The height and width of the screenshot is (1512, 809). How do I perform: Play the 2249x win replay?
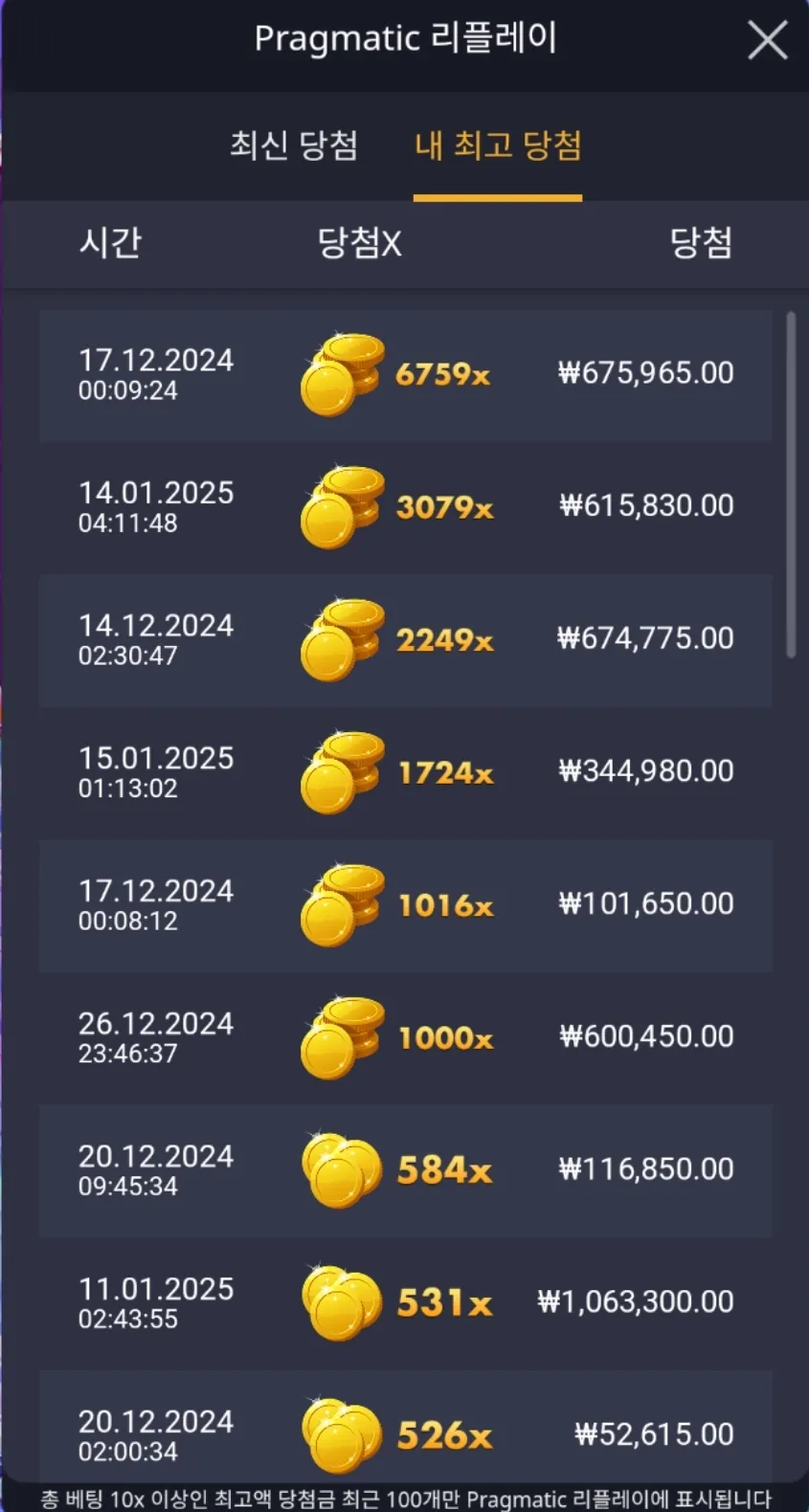(x=406, y=640)
